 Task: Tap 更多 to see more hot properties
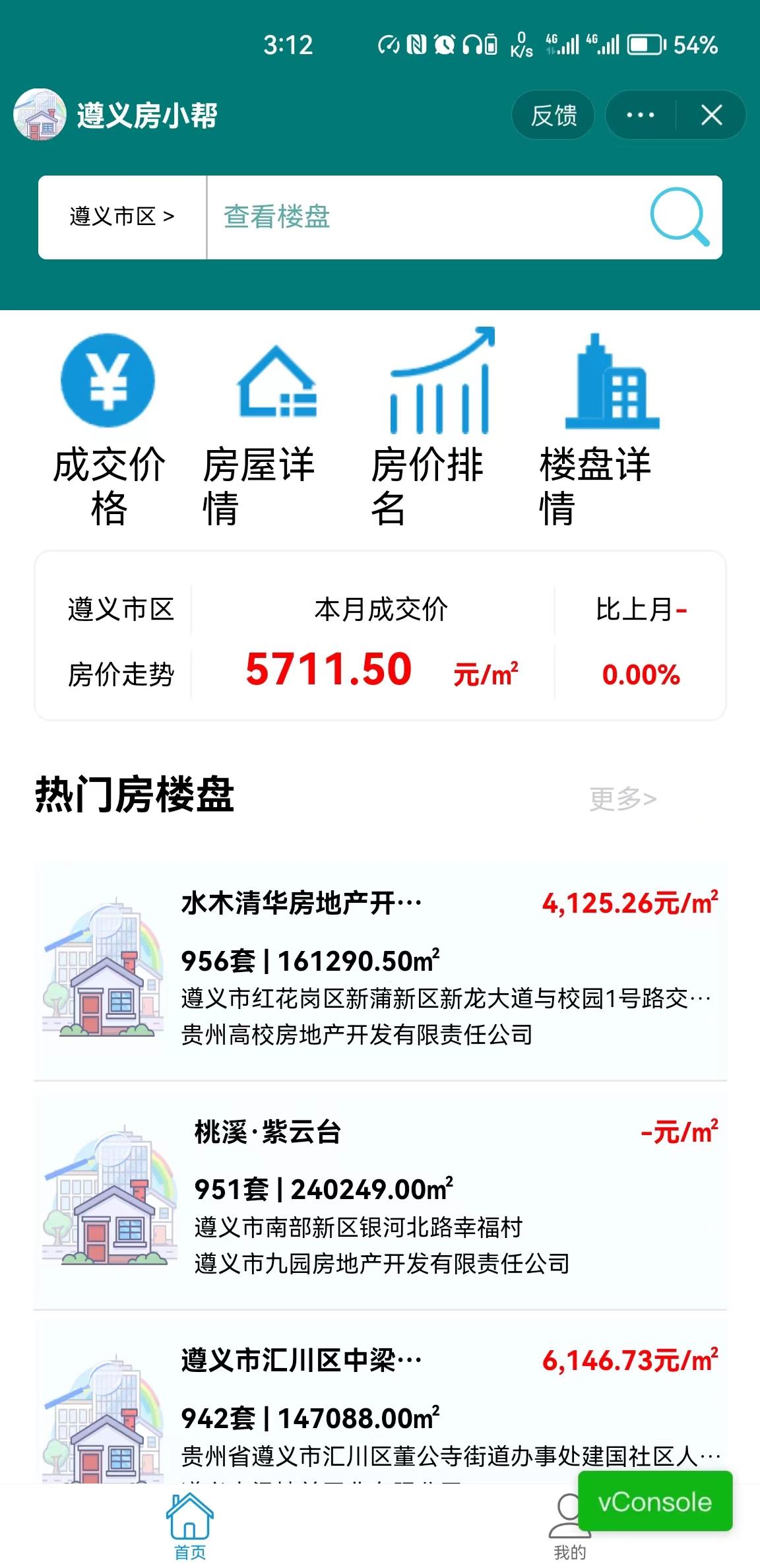623,799
